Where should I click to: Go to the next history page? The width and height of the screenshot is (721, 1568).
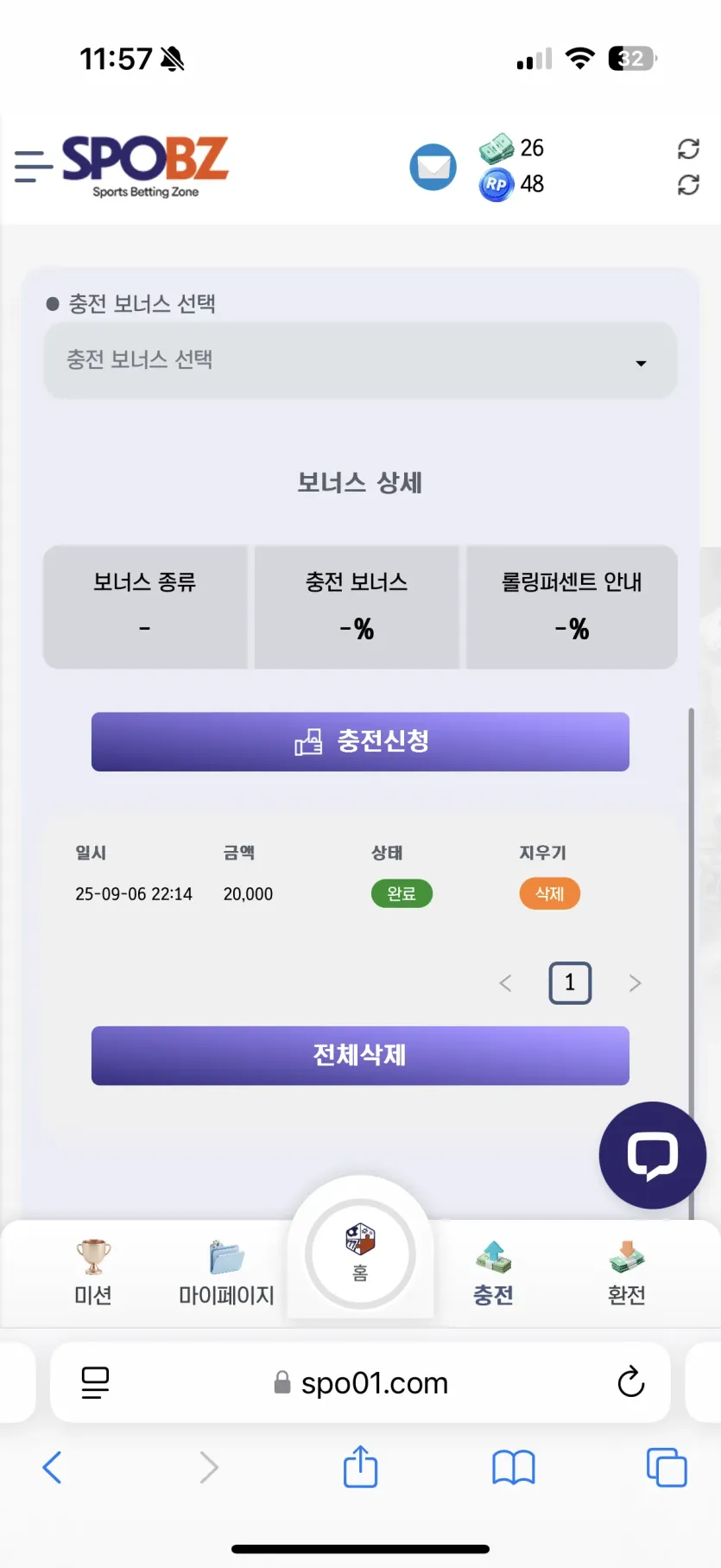pos(635,983)
